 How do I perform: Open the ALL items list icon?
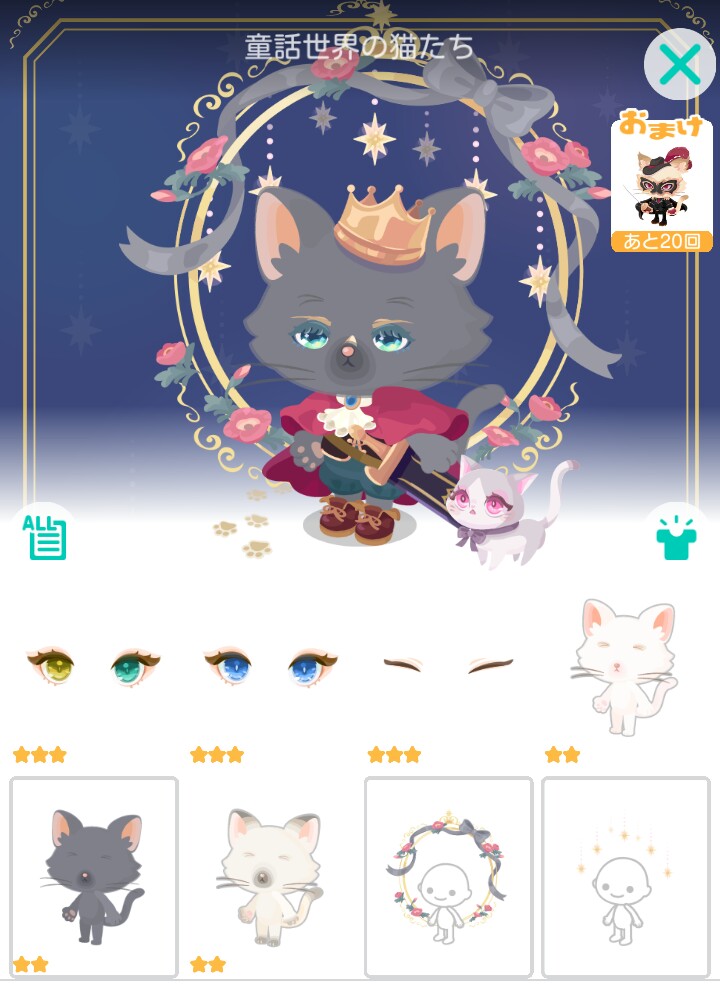(45, 536)
